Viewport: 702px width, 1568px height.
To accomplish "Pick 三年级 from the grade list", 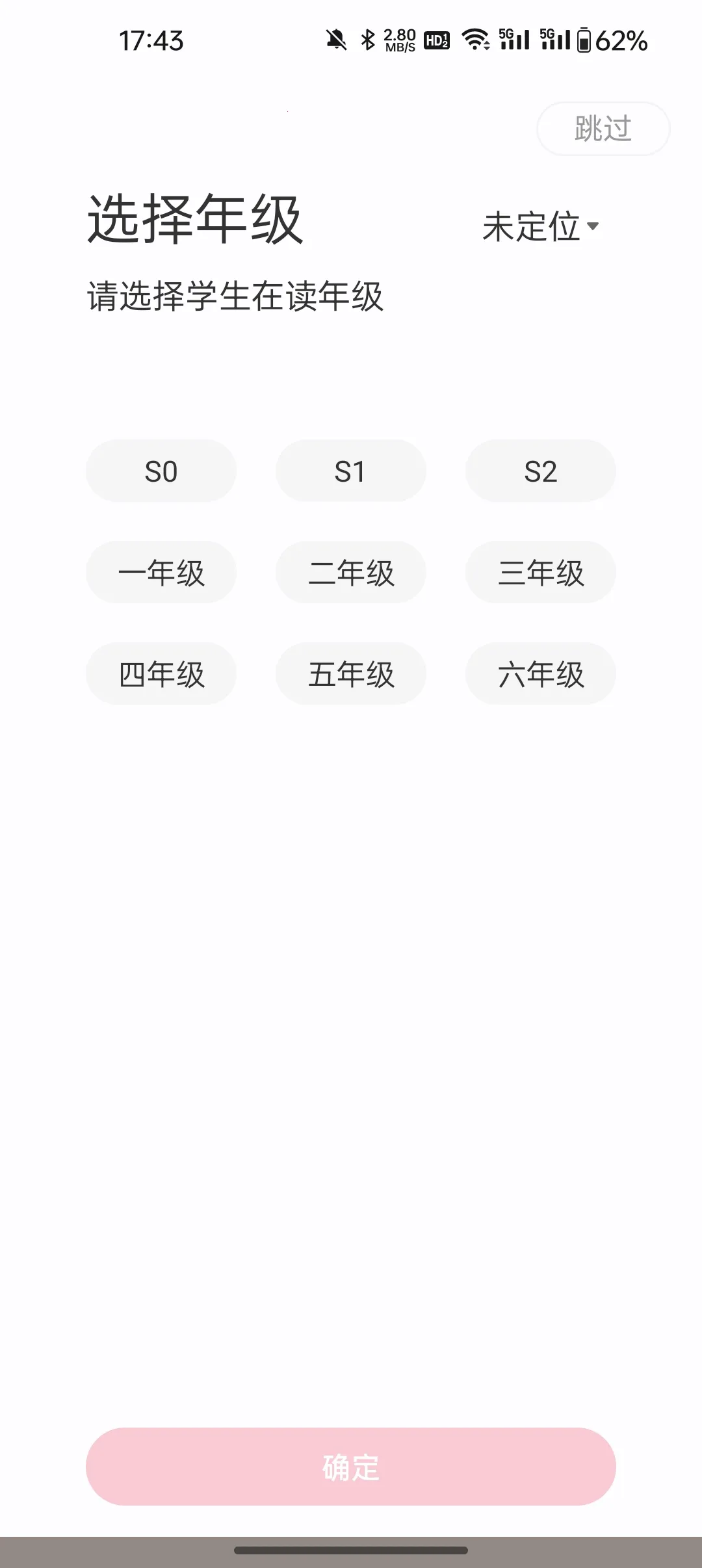I will tap(541, 573).
